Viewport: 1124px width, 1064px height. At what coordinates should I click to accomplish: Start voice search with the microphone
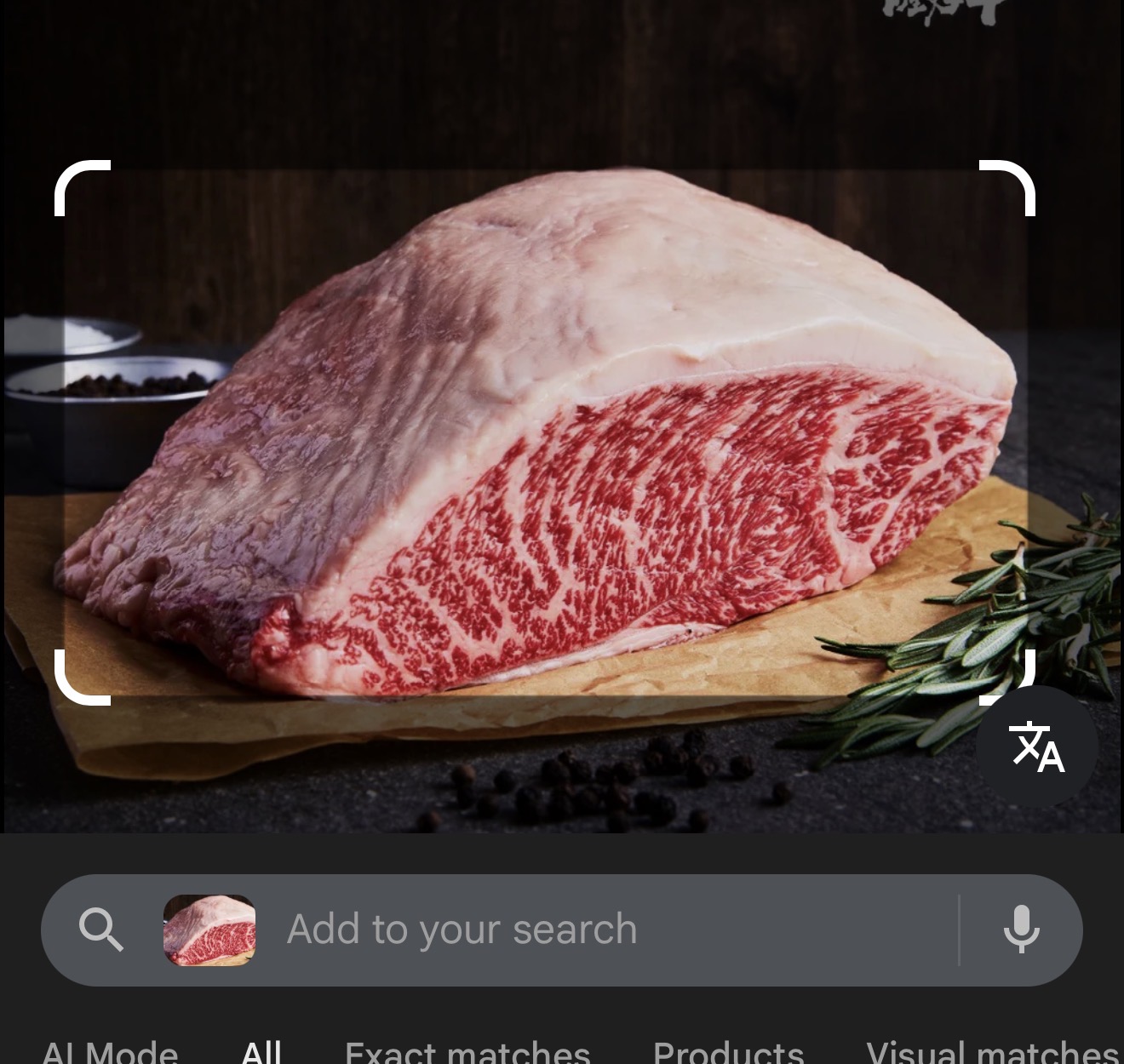[x=1021, y=930]
